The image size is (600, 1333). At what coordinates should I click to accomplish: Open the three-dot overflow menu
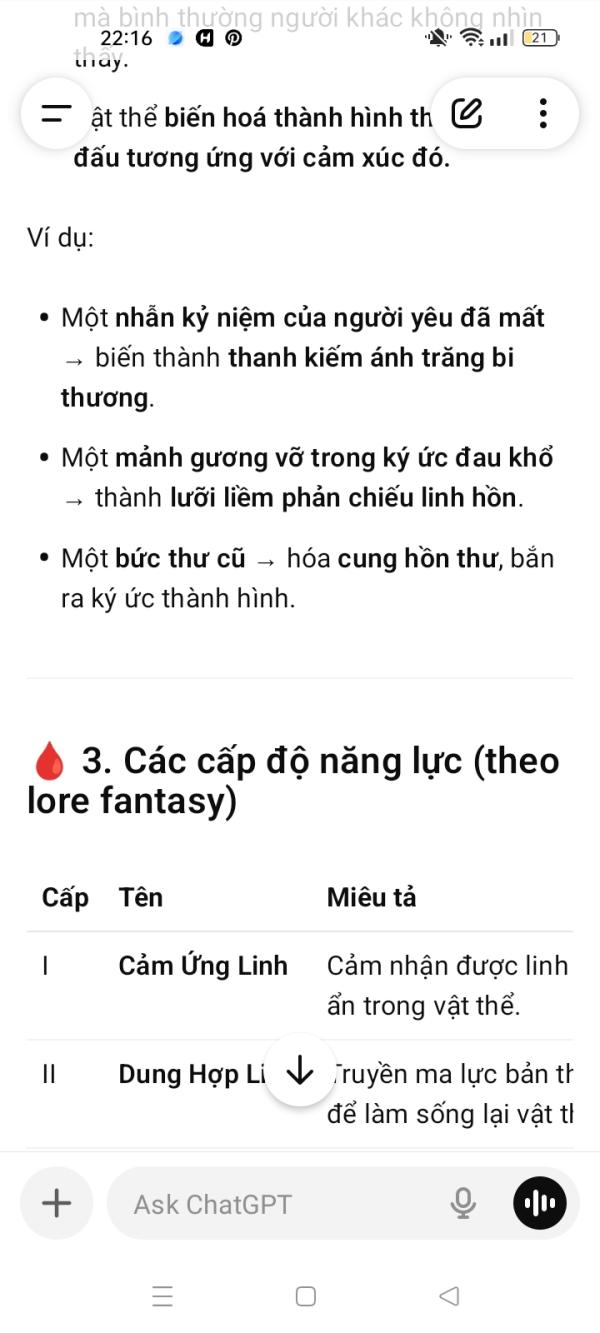coord(542,113)
